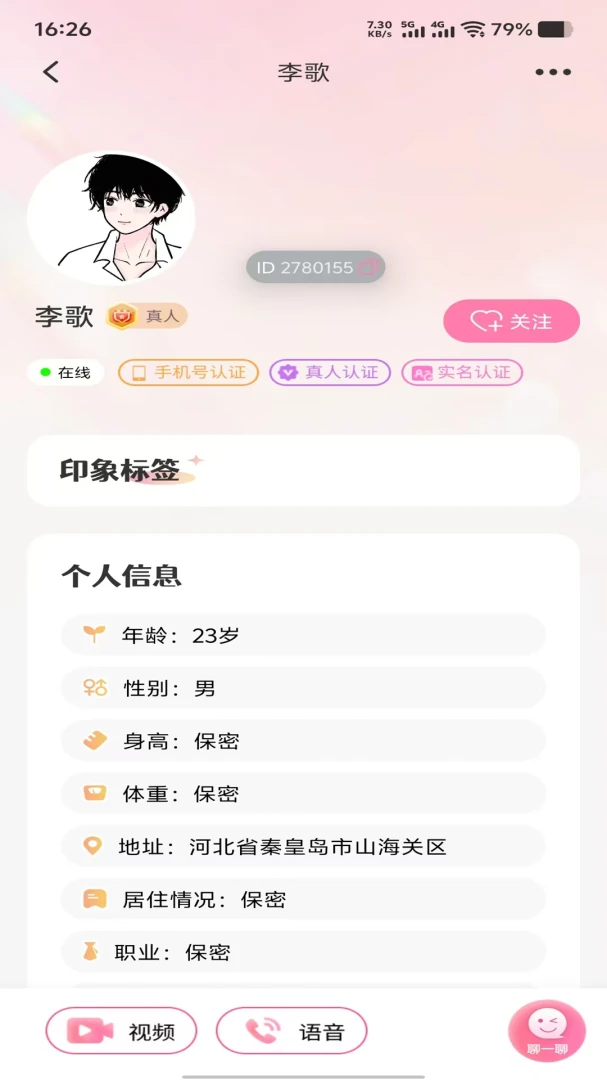The height and width of the screenshot is (1080, 607).
Task: Copy the user ID 2780155
Action: [x=369, y=267]
